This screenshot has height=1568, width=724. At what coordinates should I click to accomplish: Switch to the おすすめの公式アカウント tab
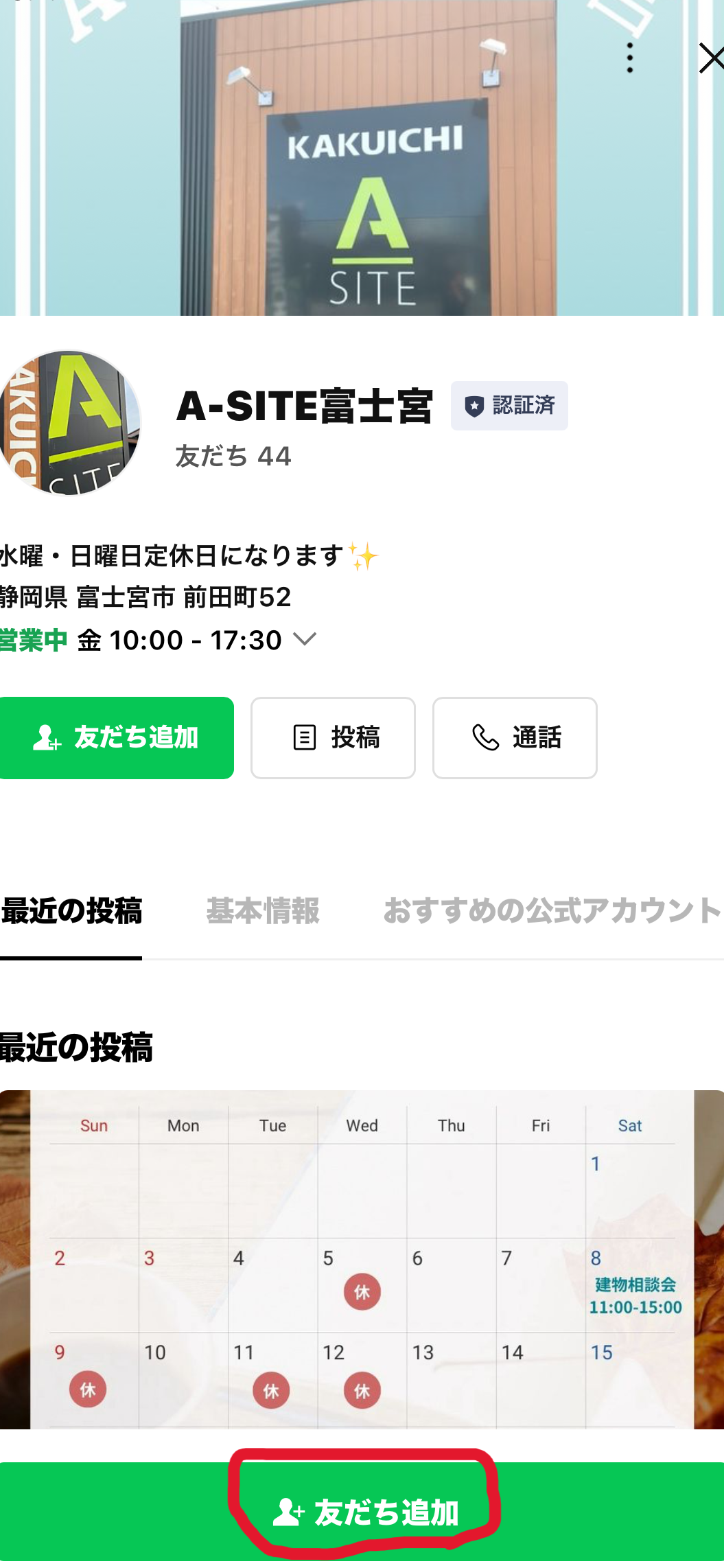point(552,910)
